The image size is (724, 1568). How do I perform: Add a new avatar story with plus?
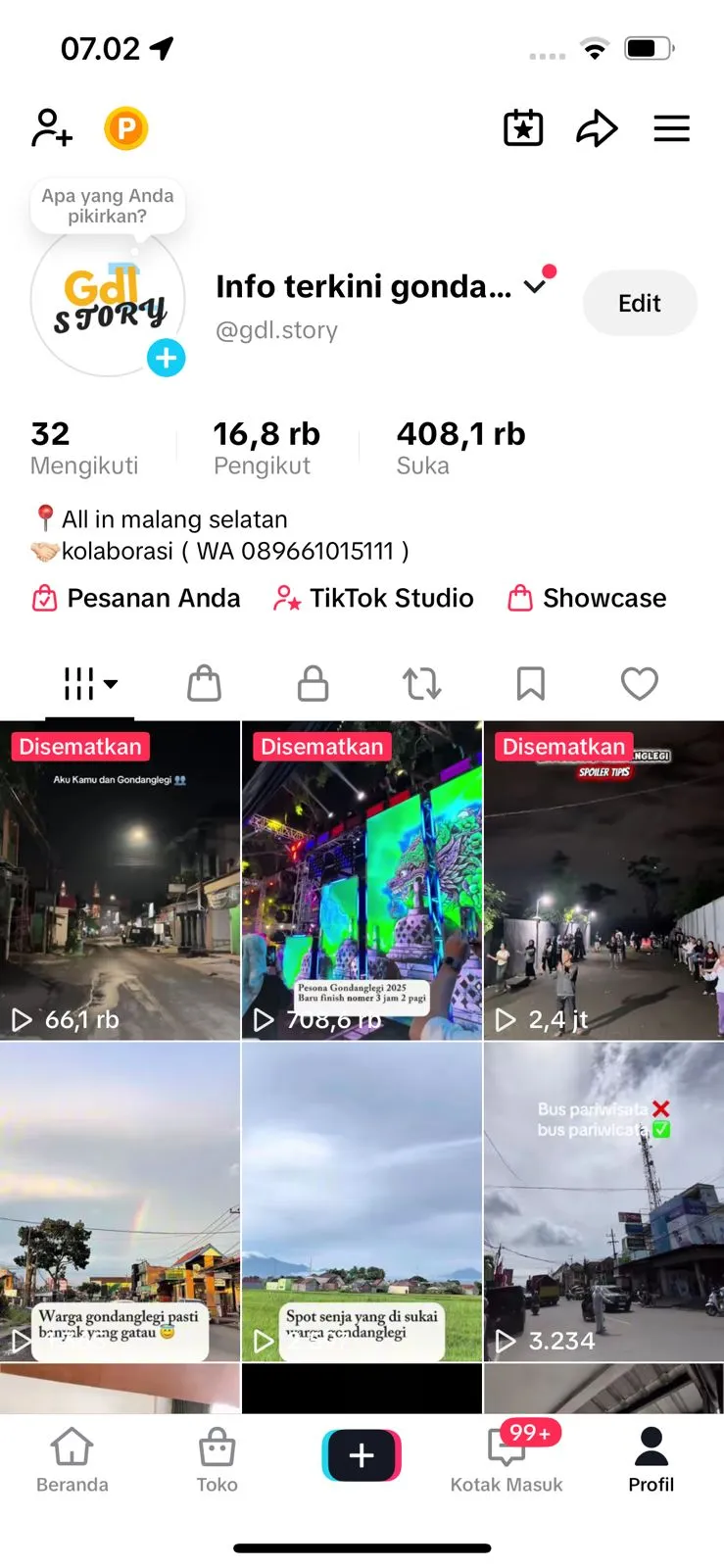coord(167,358)
